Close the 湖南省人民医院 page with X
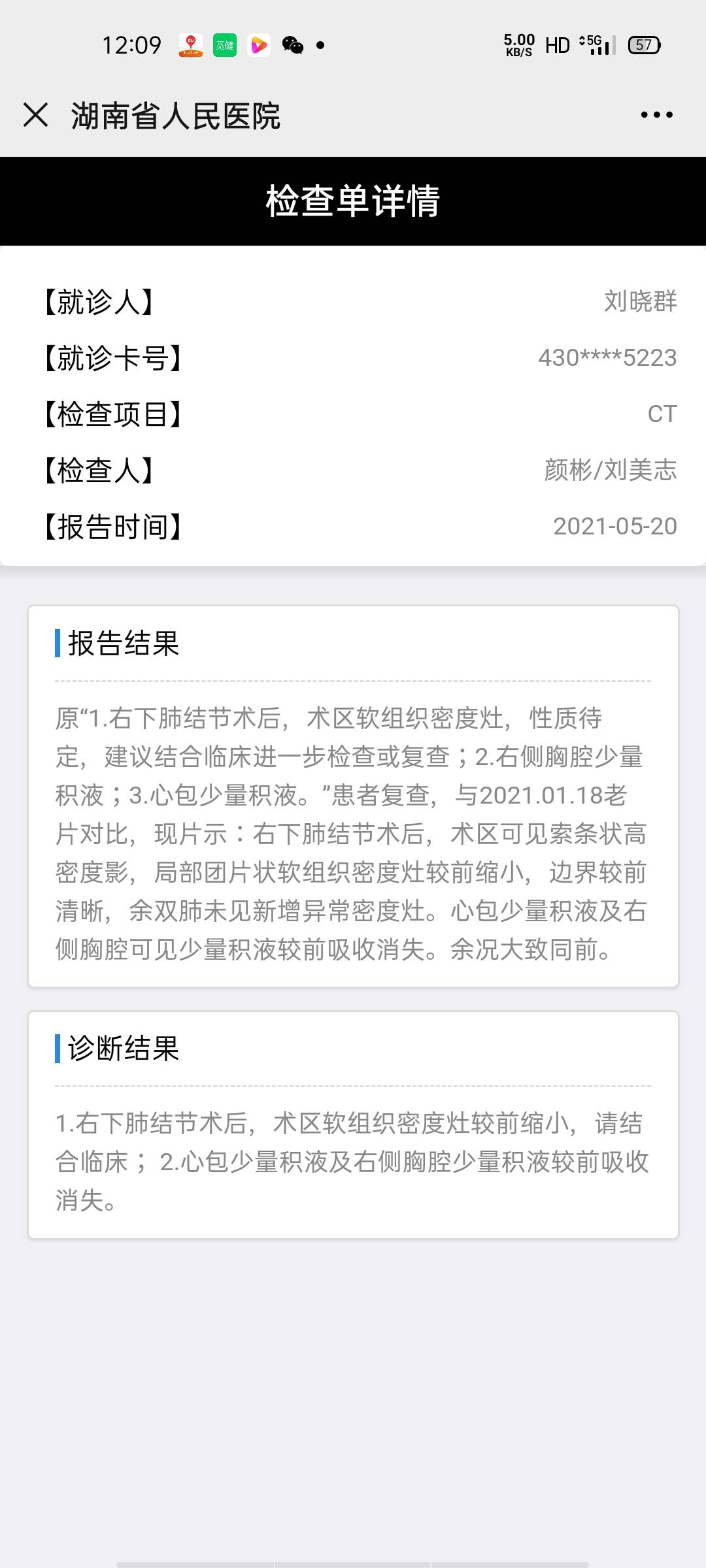Image resolution: width=706 pixels, height=1568 pixels. [36, 114]
